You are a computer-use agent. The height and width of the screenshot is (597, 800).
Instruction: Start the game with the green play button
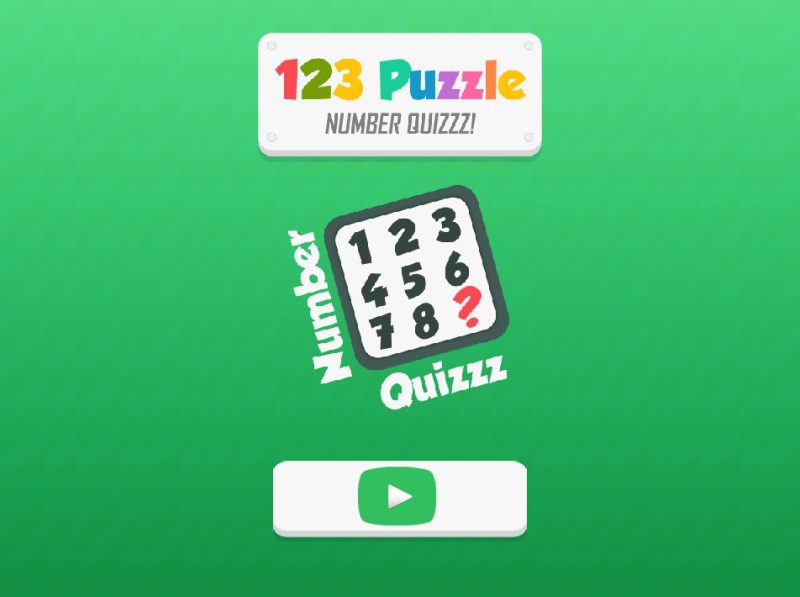pyautogui.click(x=398, y=496)
